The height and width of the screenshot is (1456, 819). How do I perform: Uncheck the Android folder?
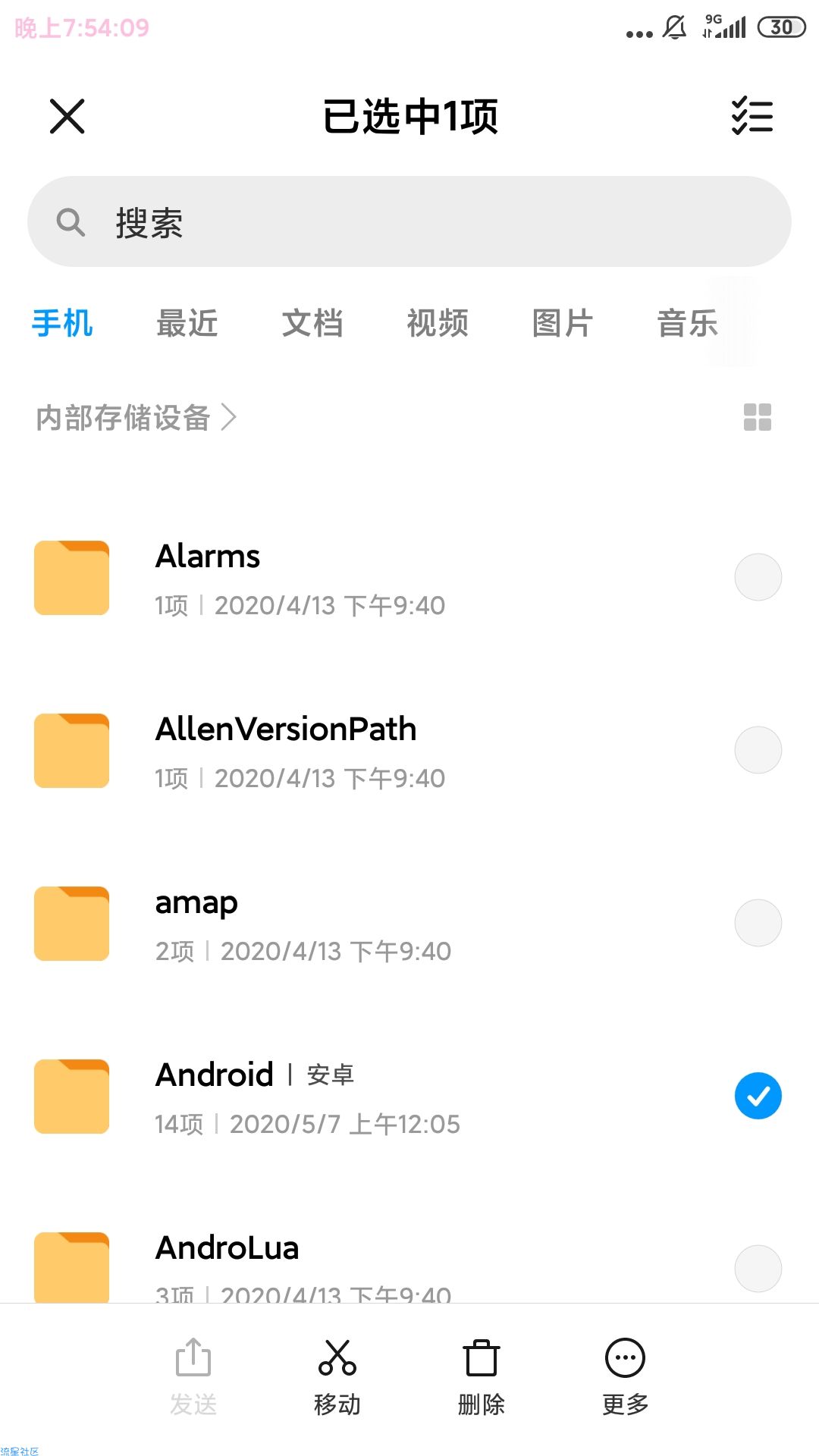(758, 1096)
